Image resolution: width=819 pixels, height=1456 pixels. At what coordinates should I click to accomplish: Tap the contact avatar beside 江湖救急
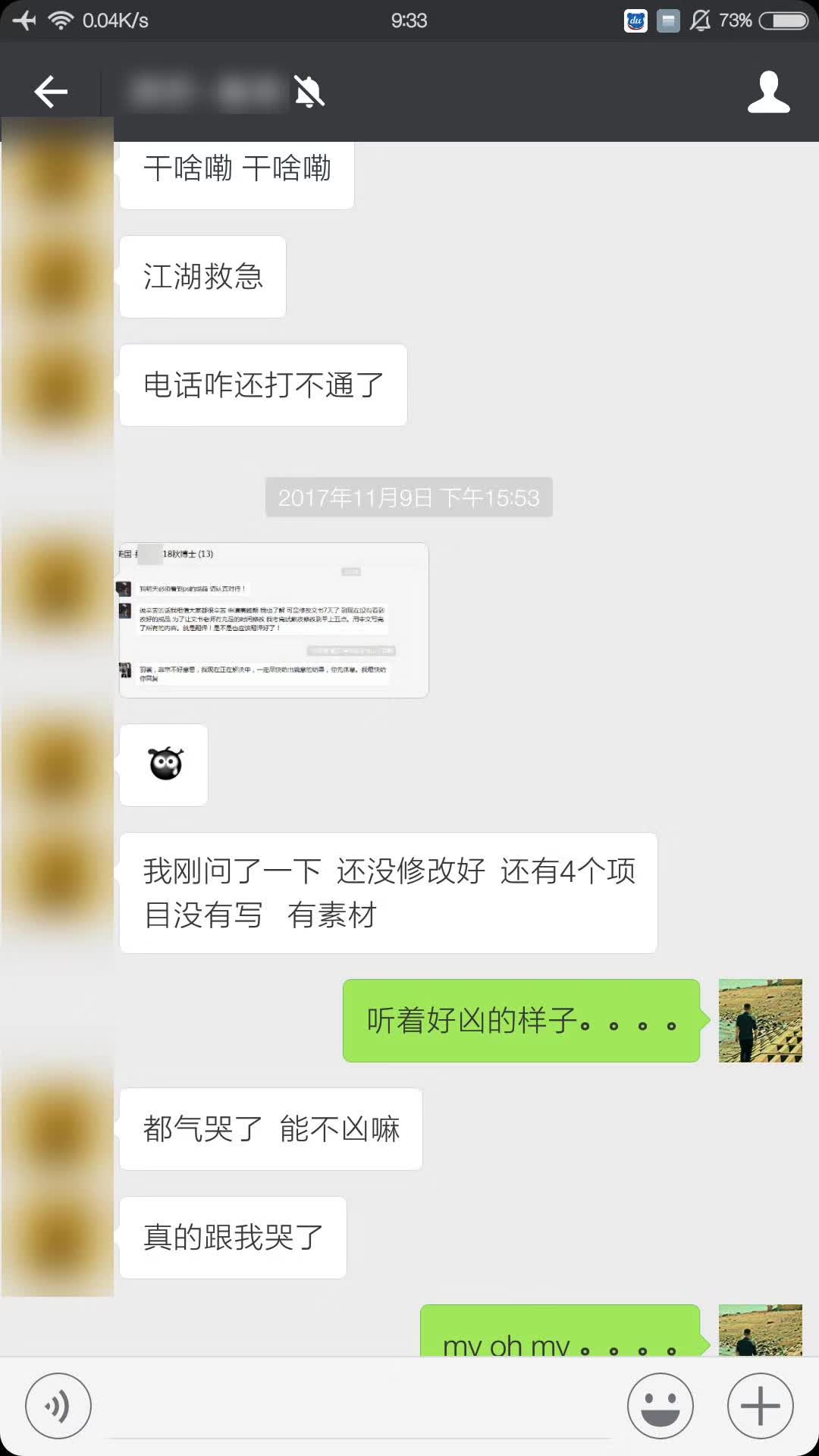(58, 277)
